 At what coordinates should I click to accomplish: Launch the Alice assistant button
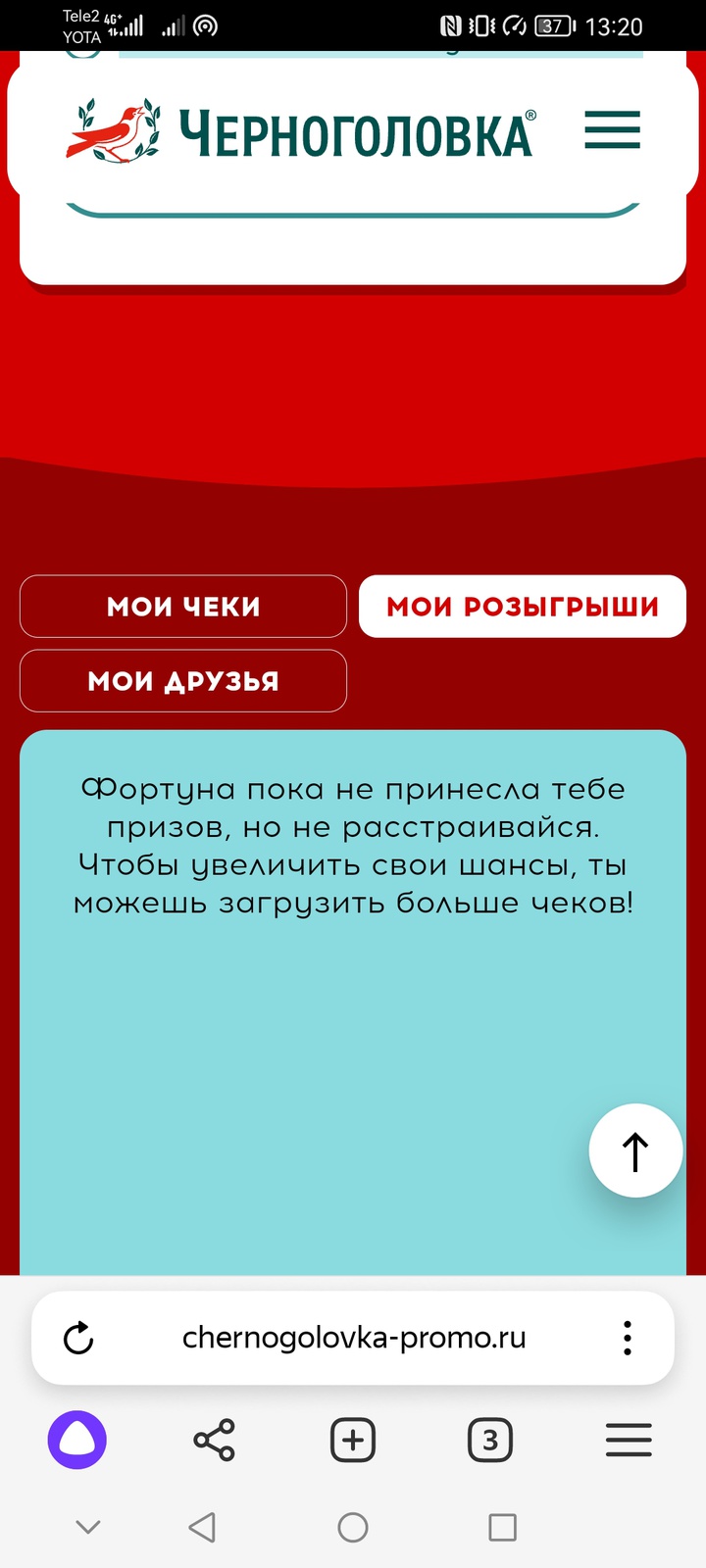(77, 1440)
